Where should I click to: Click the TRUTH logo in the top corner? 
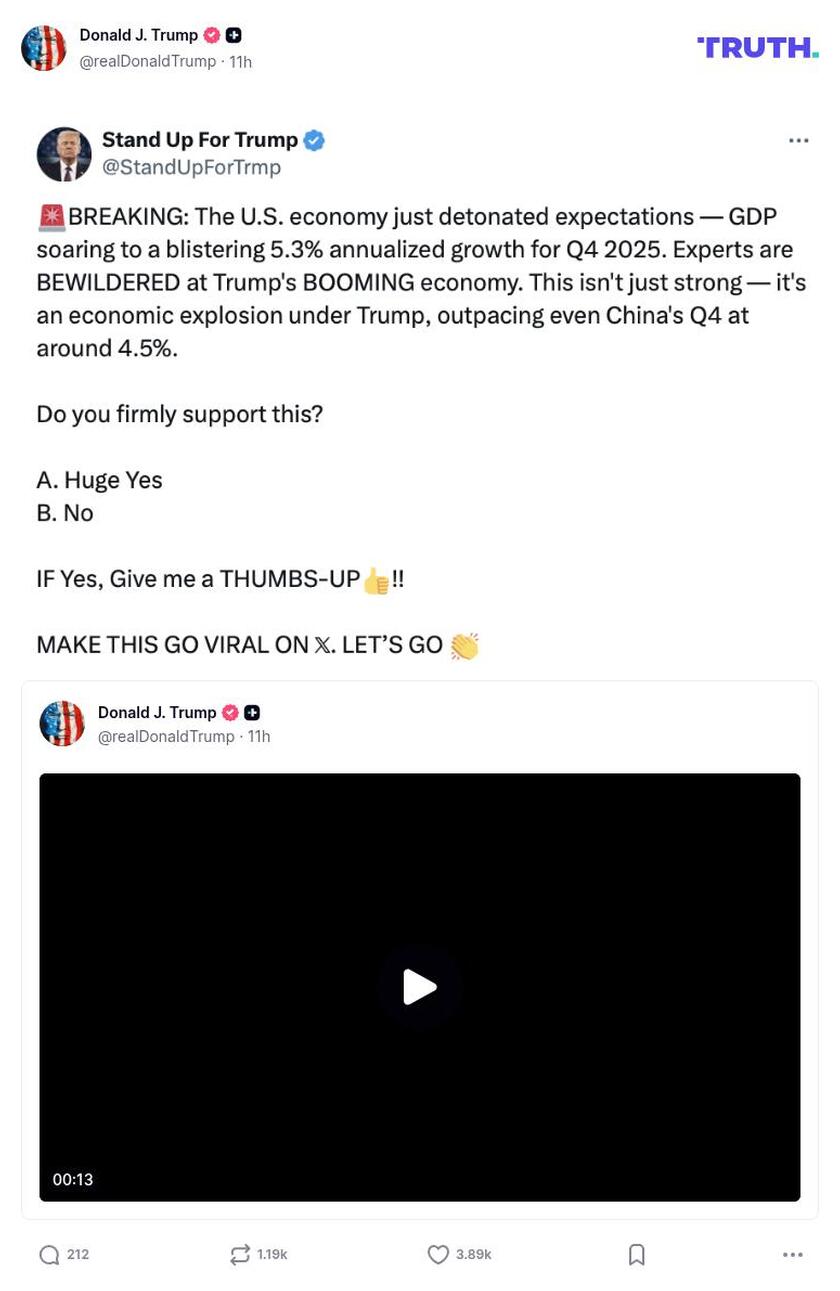tap(758, 46)
